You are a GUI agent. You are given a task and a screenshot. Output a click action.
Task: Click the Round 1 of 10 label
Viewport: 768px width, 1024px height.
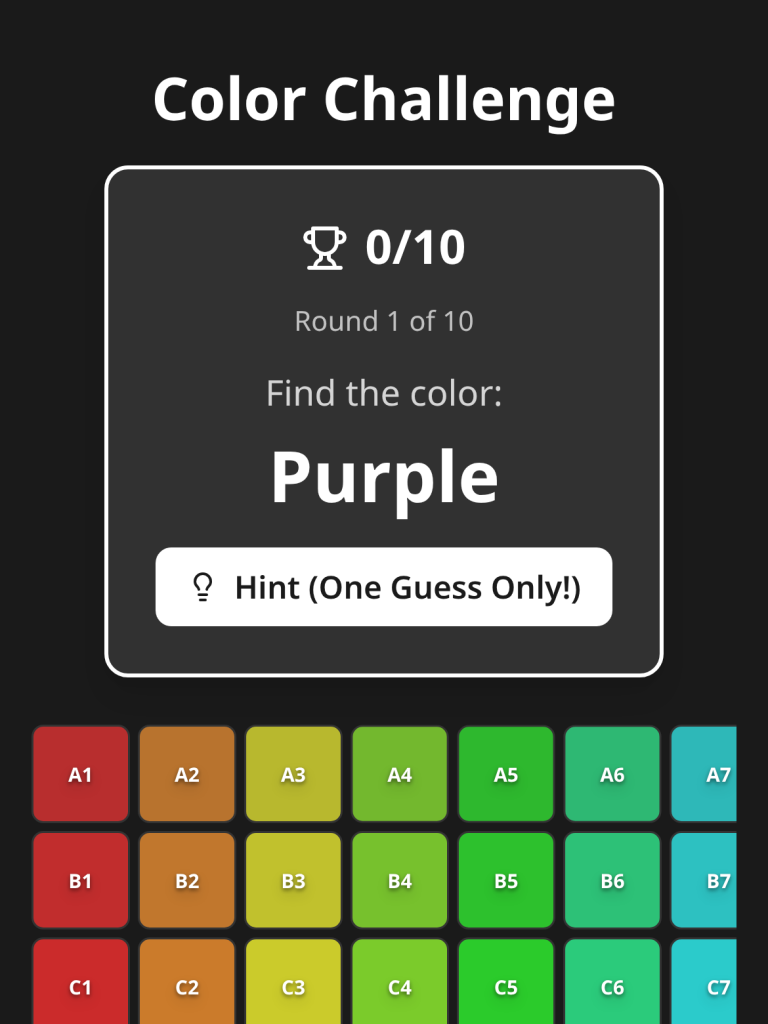(384, 321)
